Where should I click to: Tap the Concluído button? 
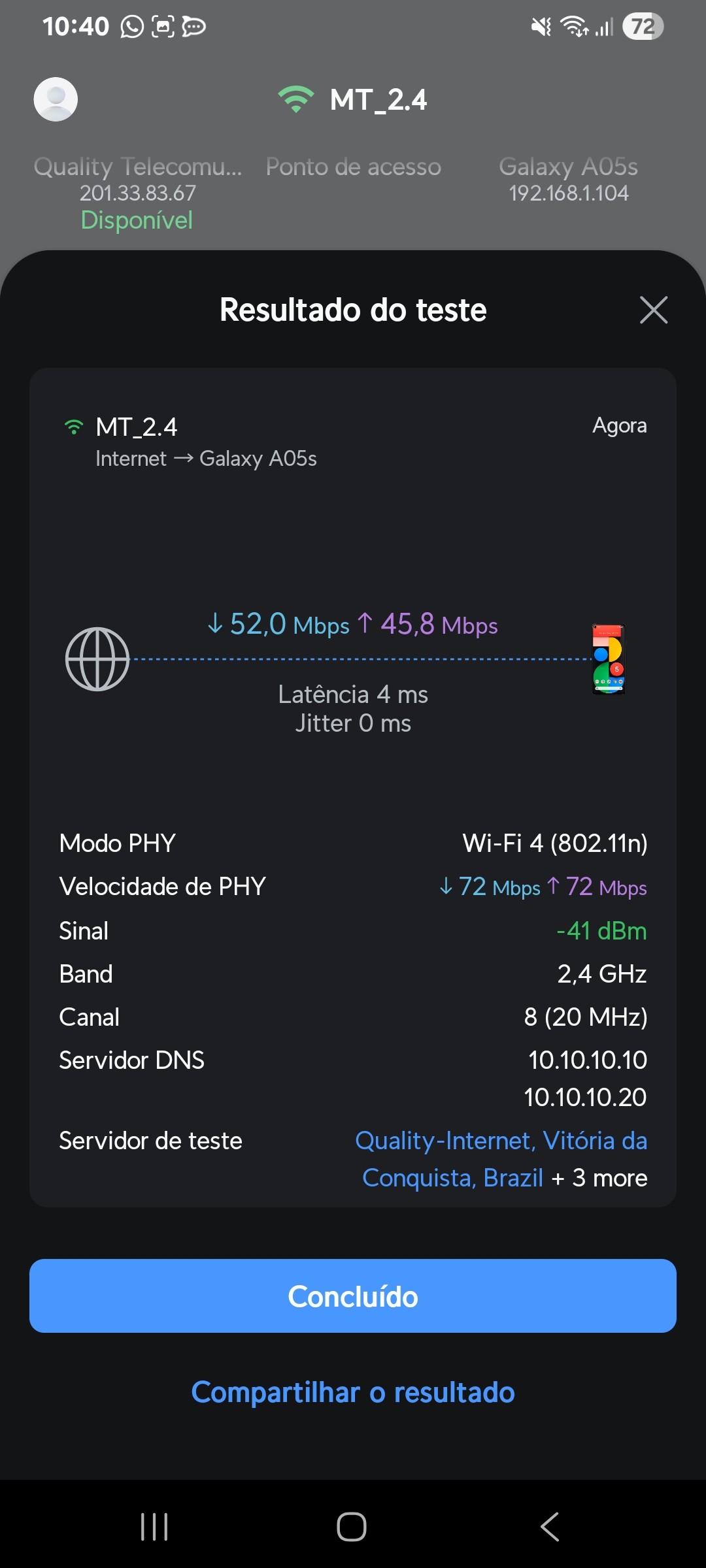(353, 1296)
